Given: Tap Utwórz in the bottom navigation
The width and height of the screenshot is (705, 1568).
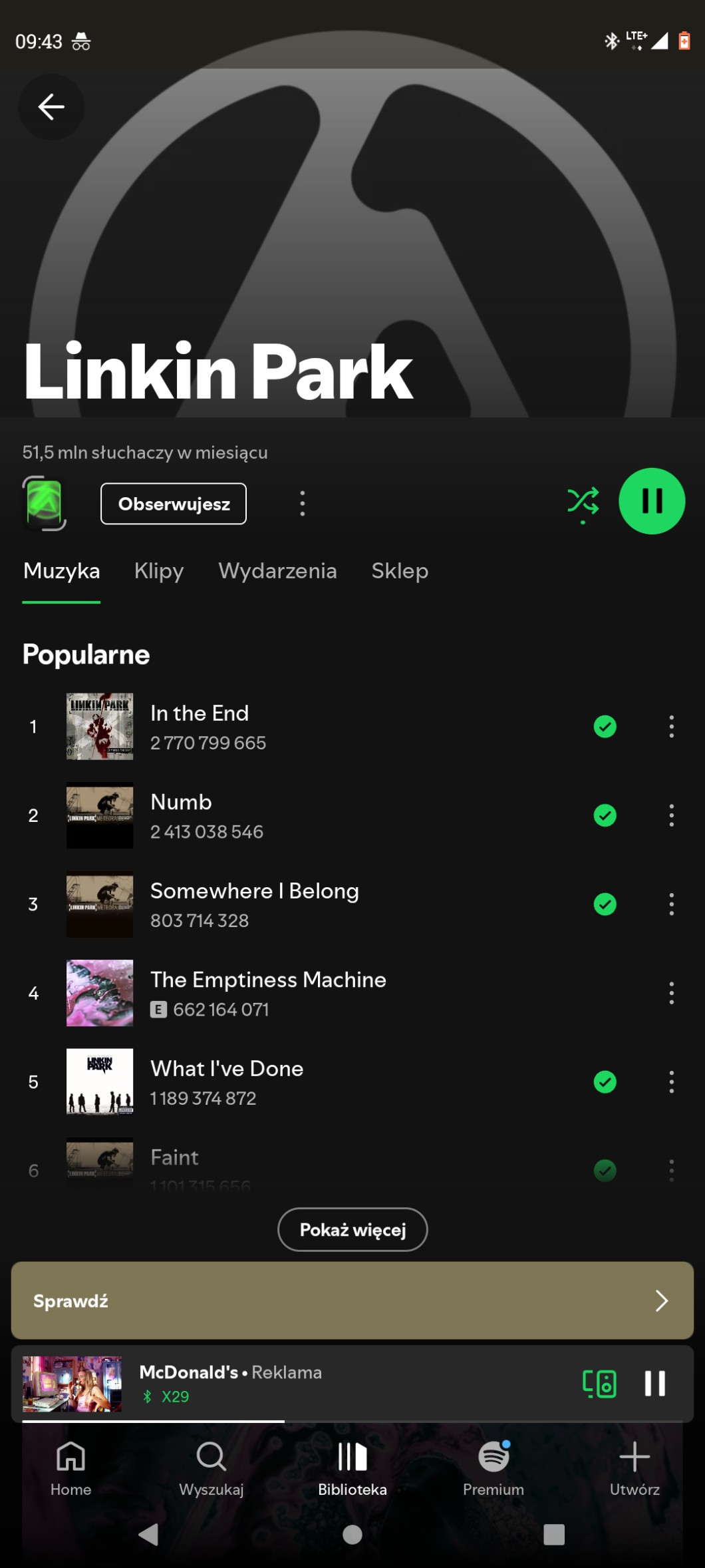Looking at the screenshot, I should coord(634,1469).
